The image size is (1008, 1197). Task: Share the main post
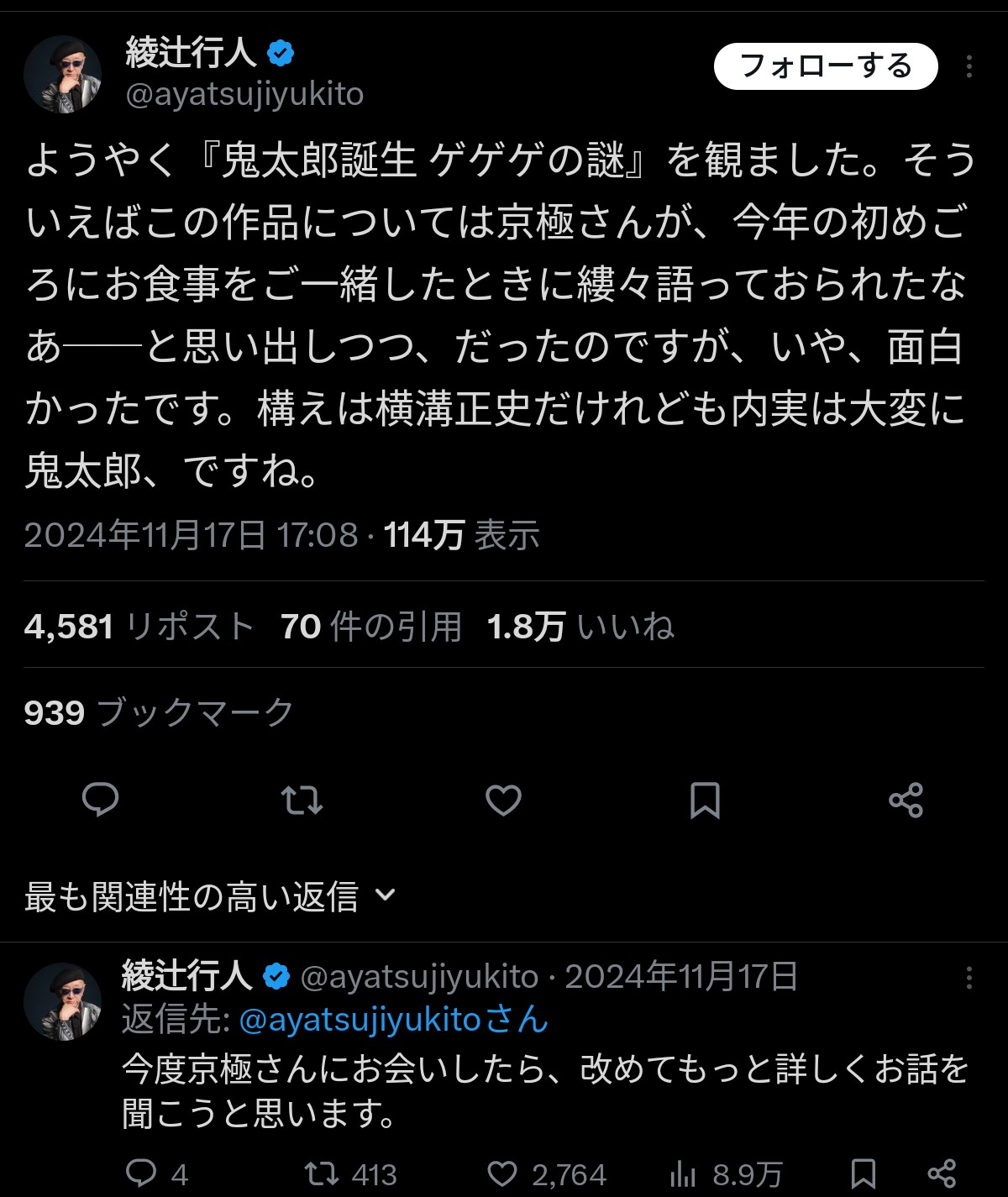(906, 800)
